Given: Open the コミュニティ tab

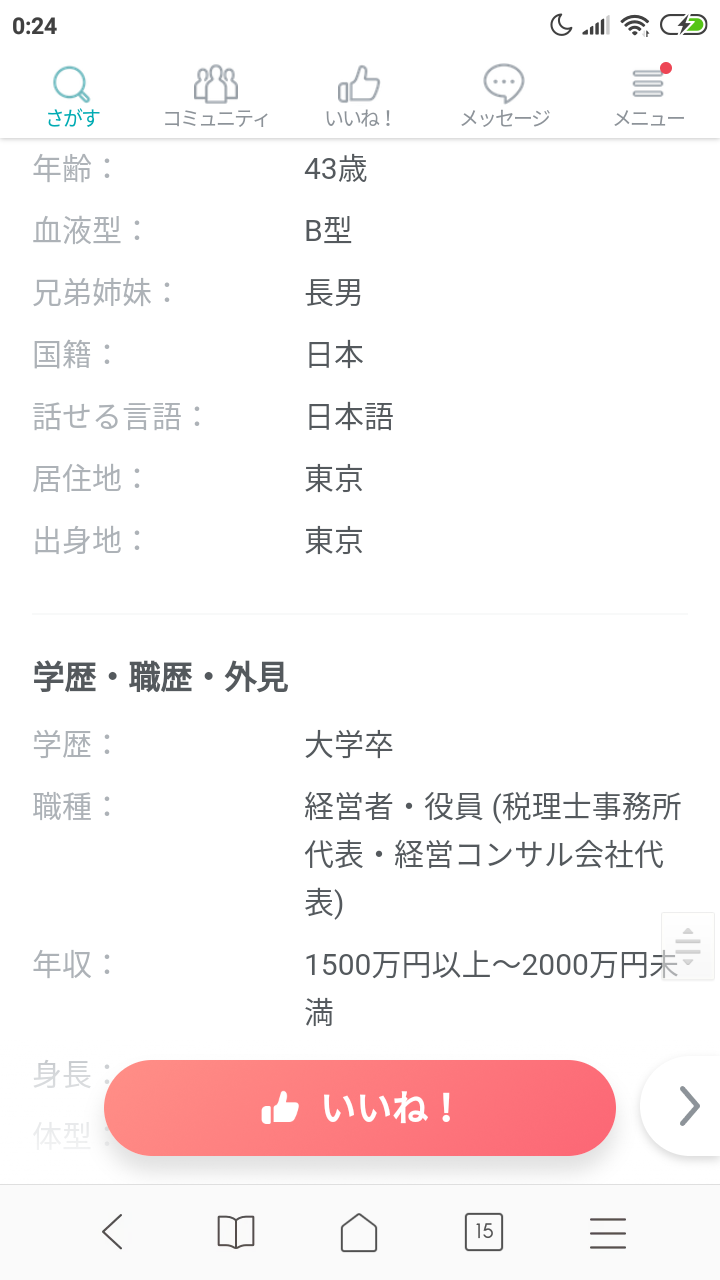Looking at the screenshot, I should coord(216,97).
